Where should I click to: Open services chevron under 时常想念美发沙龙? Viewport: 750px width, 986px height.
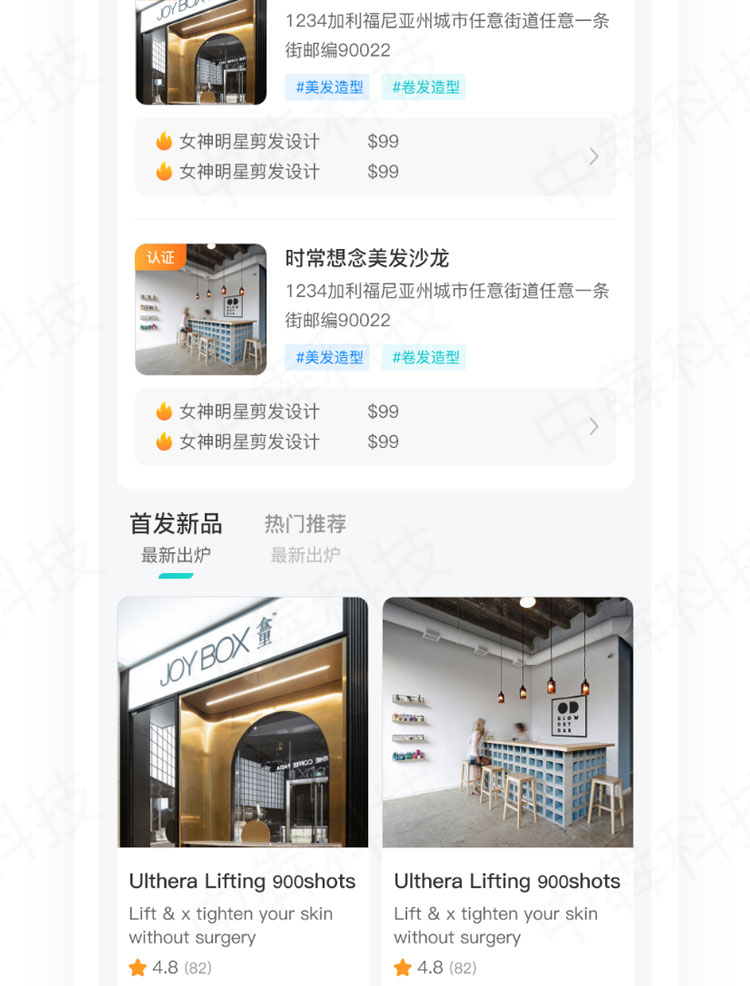pos(593,427)
